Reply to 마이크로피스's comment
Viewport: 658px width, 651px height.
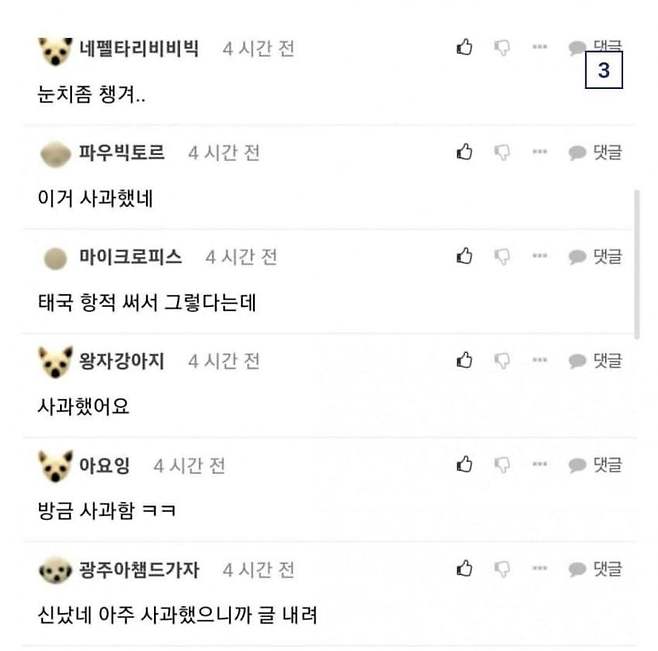click(595, 256)
